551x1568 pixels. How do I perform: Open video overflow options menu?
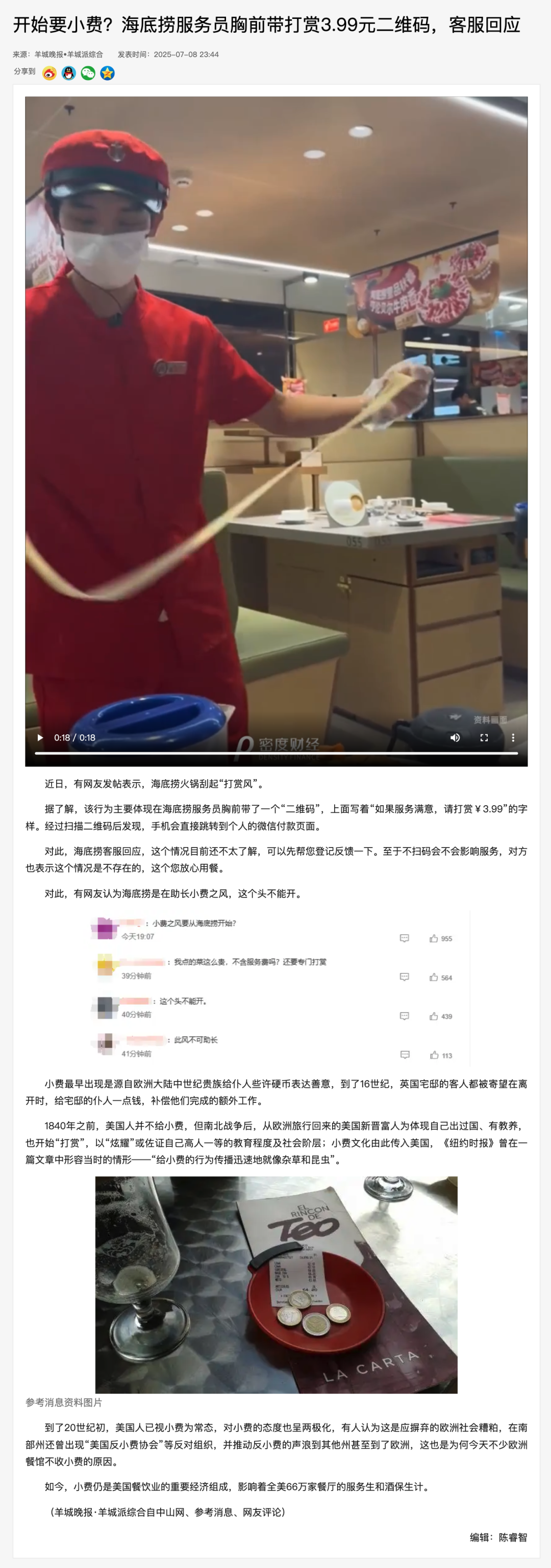pyautogui.click(x=513, y=737)
